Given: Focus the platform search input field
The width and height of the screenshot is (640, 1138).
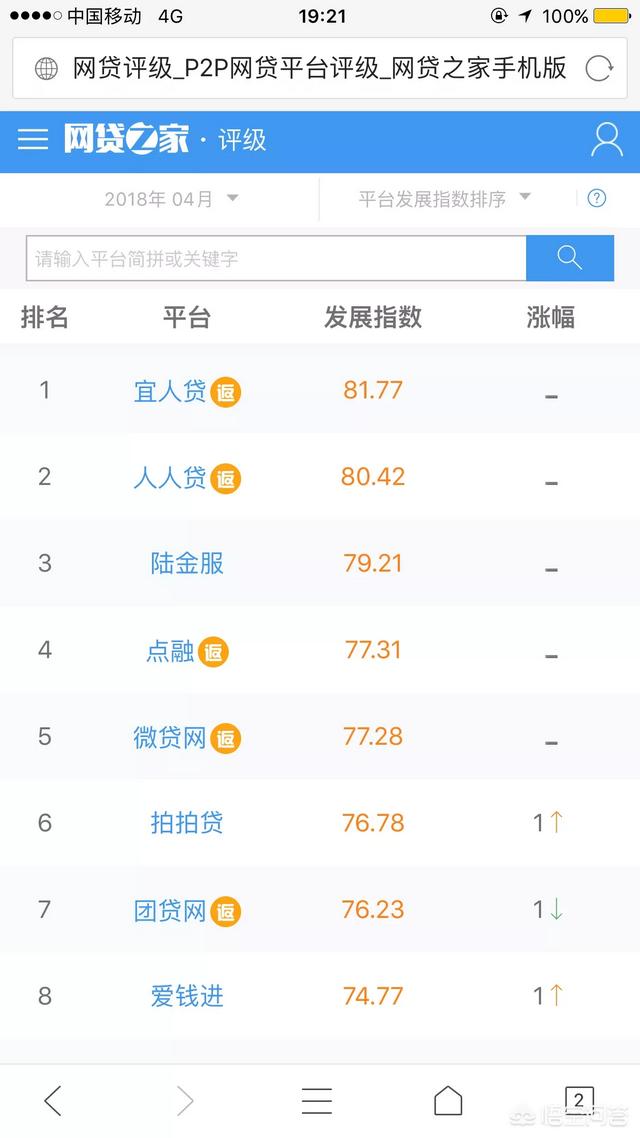Looking at the screenshot, I should point(276,259).
